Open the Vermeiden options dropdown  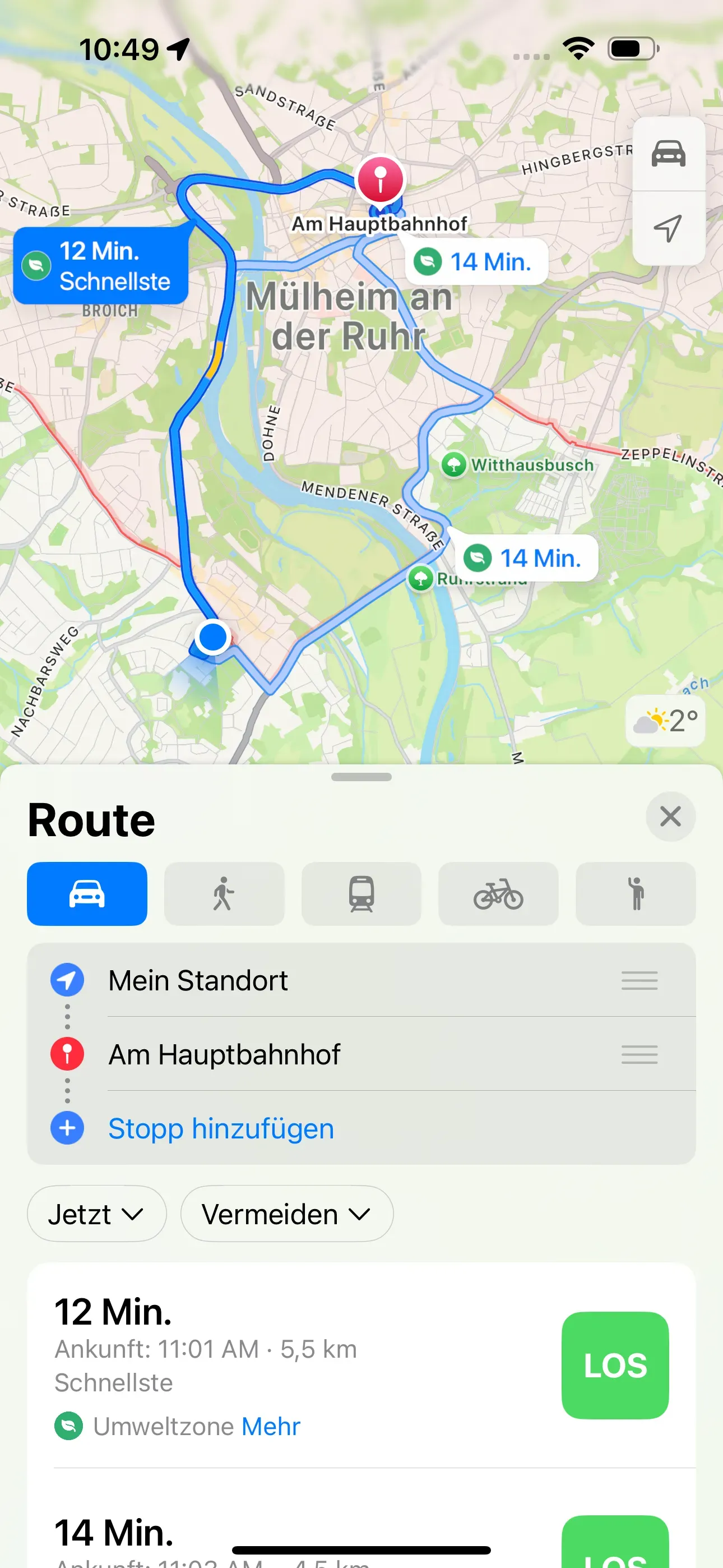pos(286,1214)
